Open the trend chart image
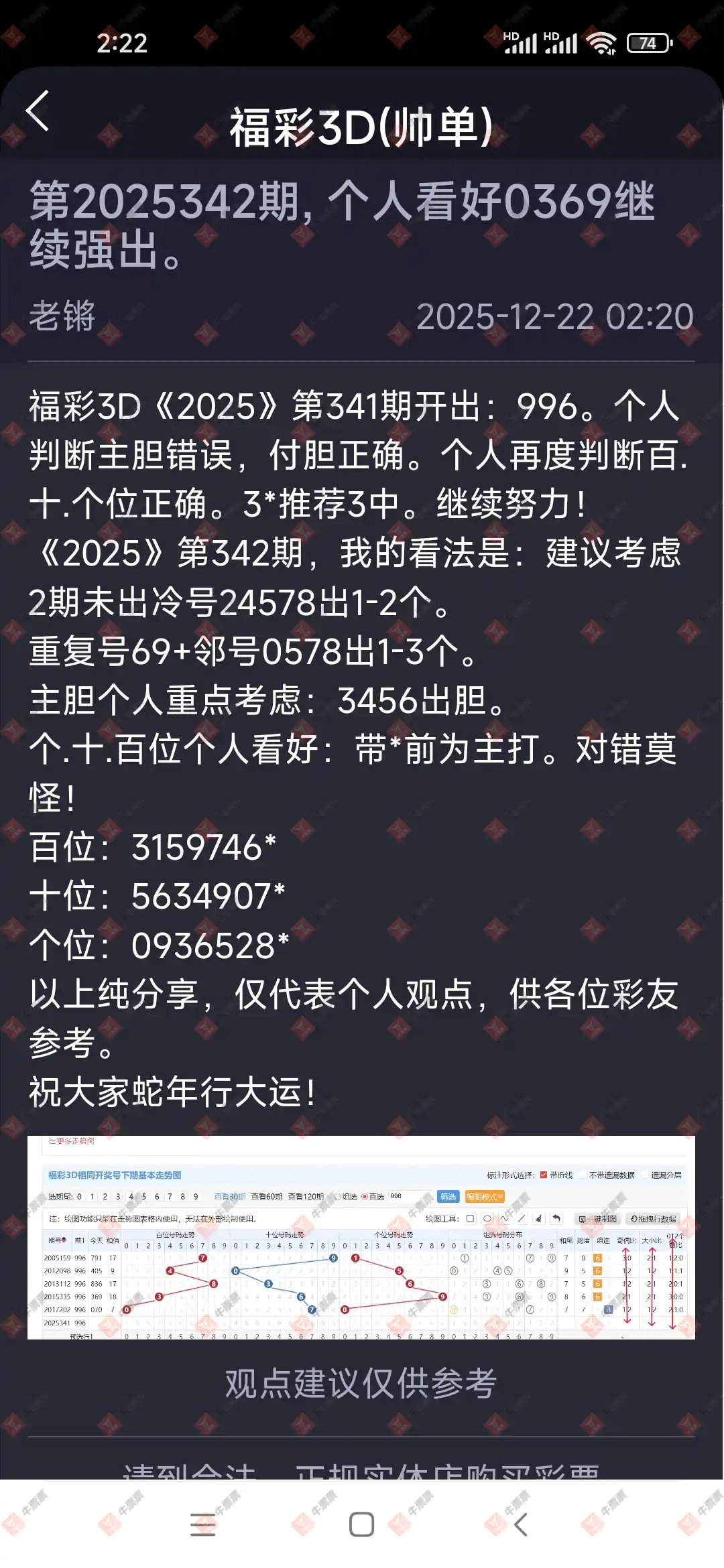 361,1237
